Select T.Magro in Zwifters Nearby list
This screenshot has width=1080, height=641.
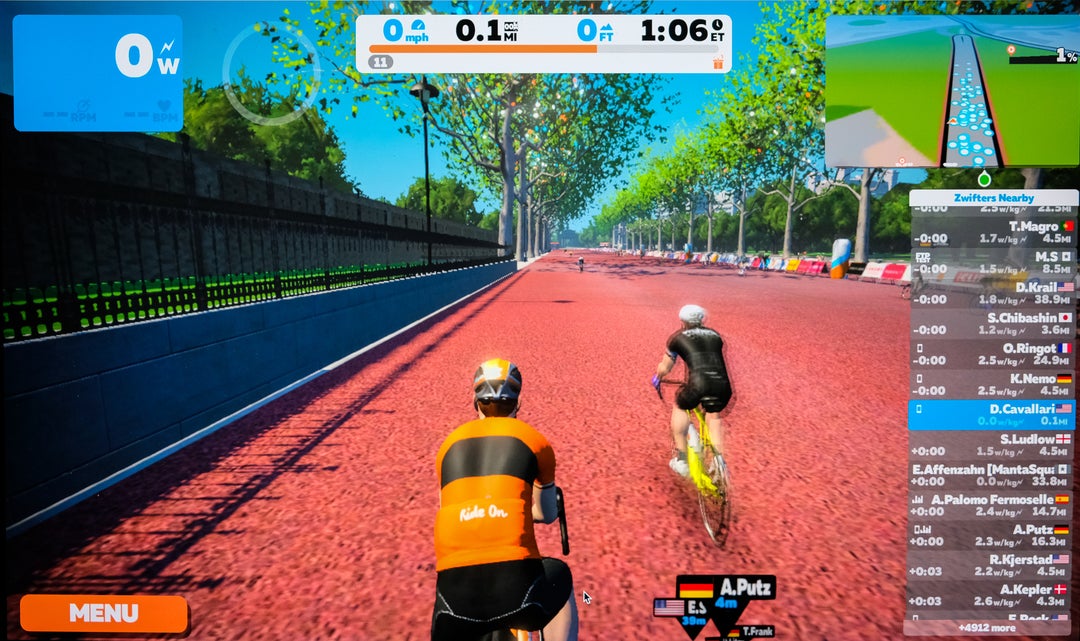[992, 233]
